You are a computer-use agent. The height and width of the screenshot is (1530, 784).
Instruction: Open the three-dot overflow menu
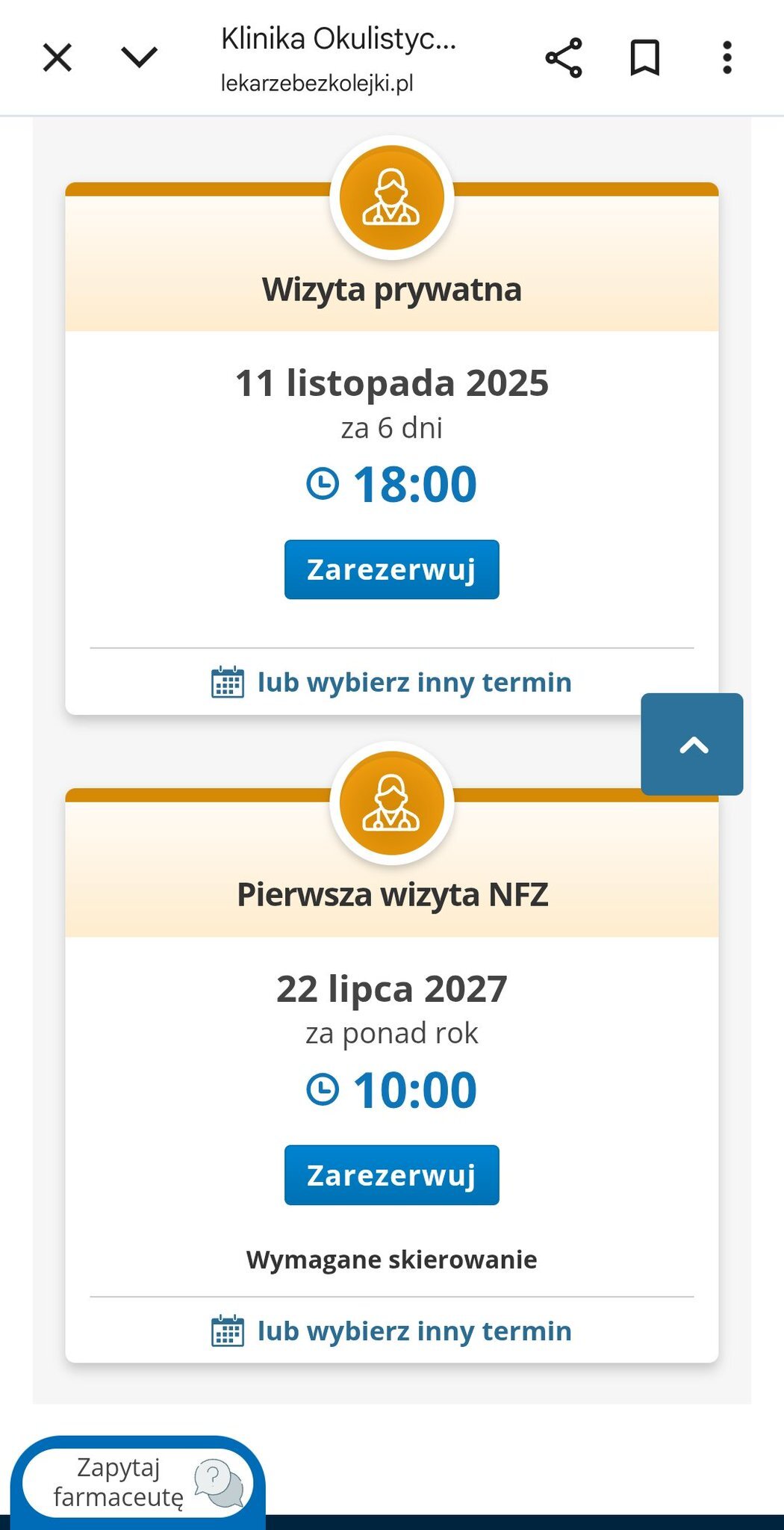point(727,58)
